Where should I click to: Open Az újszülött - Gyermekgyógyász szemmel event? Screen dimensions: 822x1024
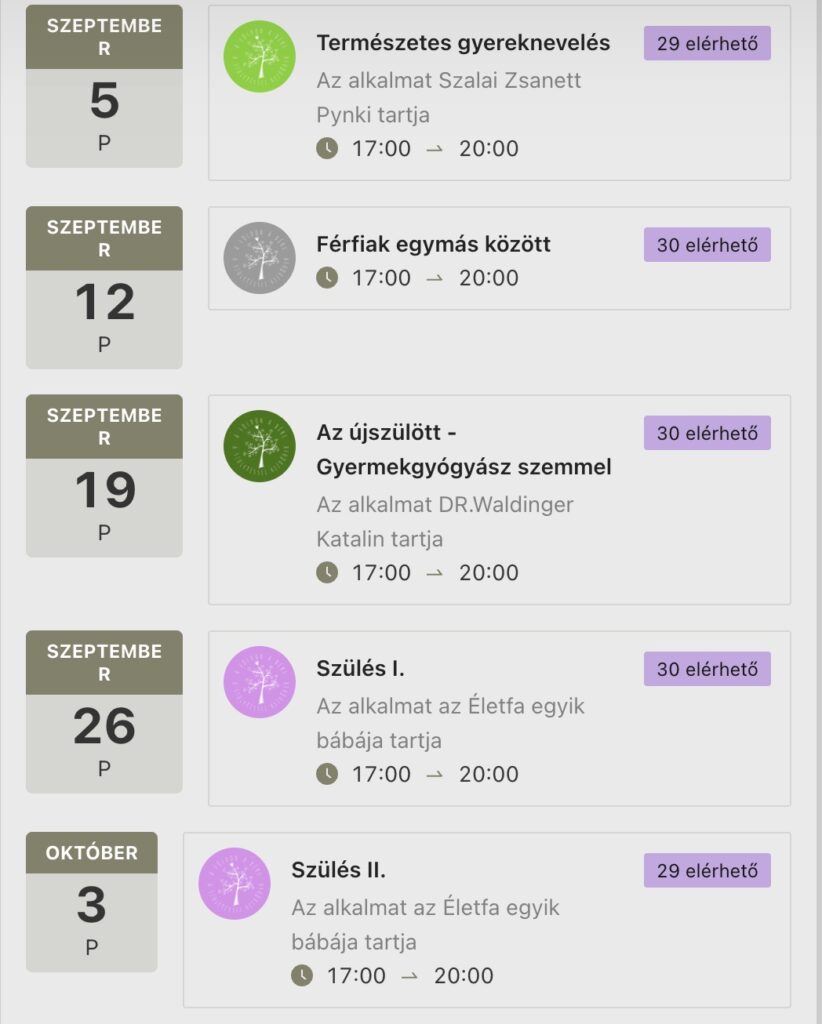pyautogui.click(x=463, y=450)
